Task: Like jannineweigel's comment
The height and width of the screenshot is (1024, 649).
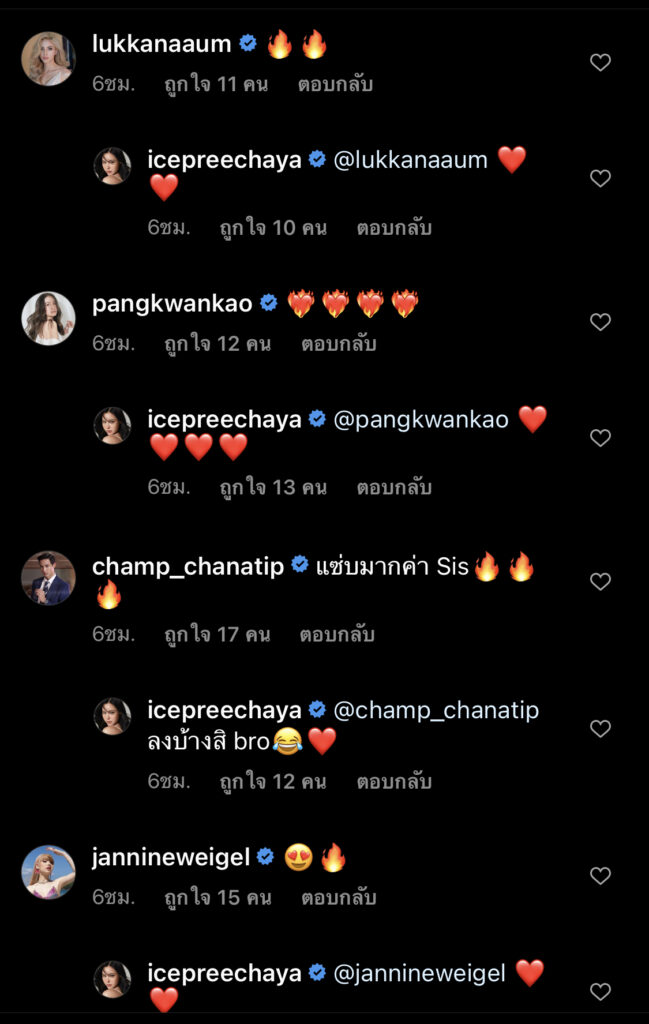Action: click(x=600, y=876)
